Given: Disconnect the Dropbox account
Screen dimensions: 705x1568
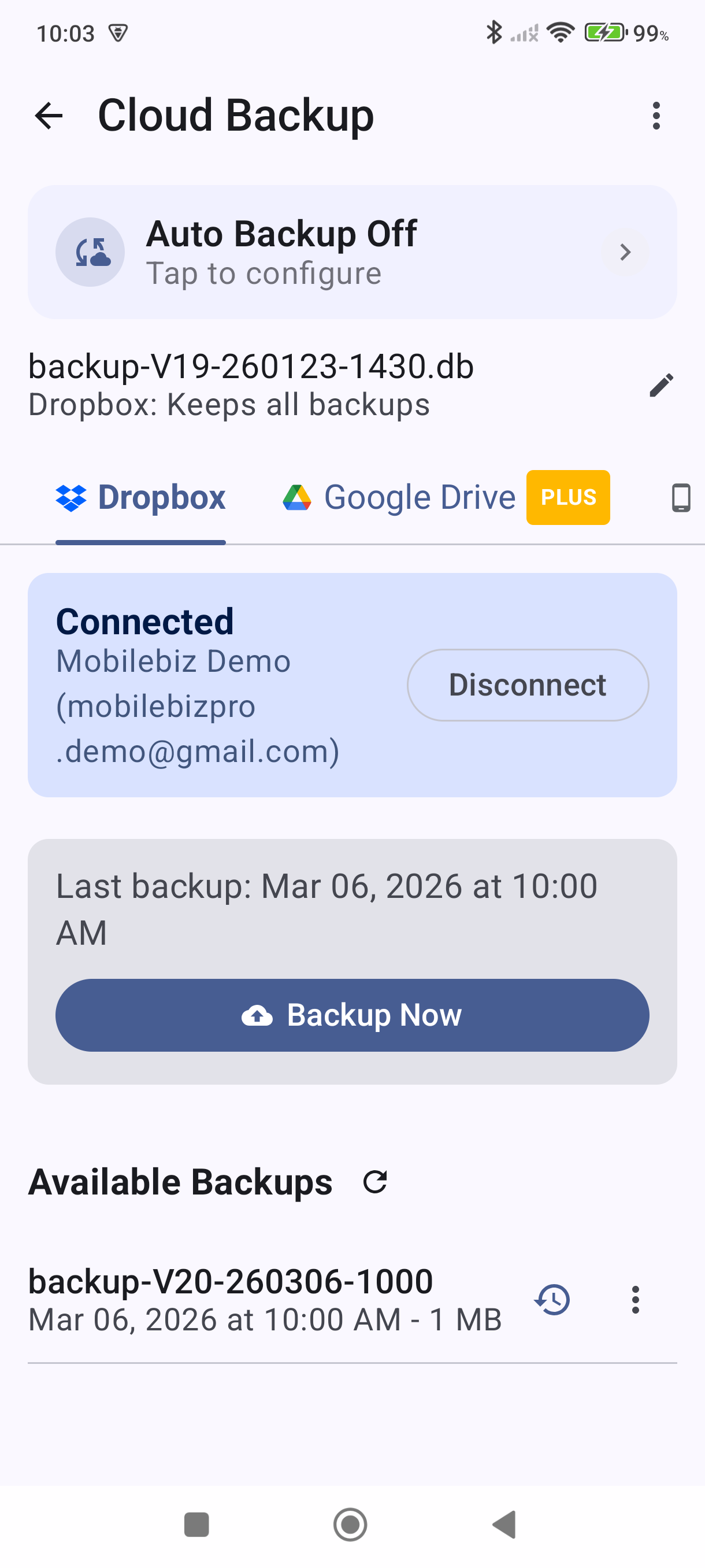Looking at the screenshot, I should click(x=528, y=685).
